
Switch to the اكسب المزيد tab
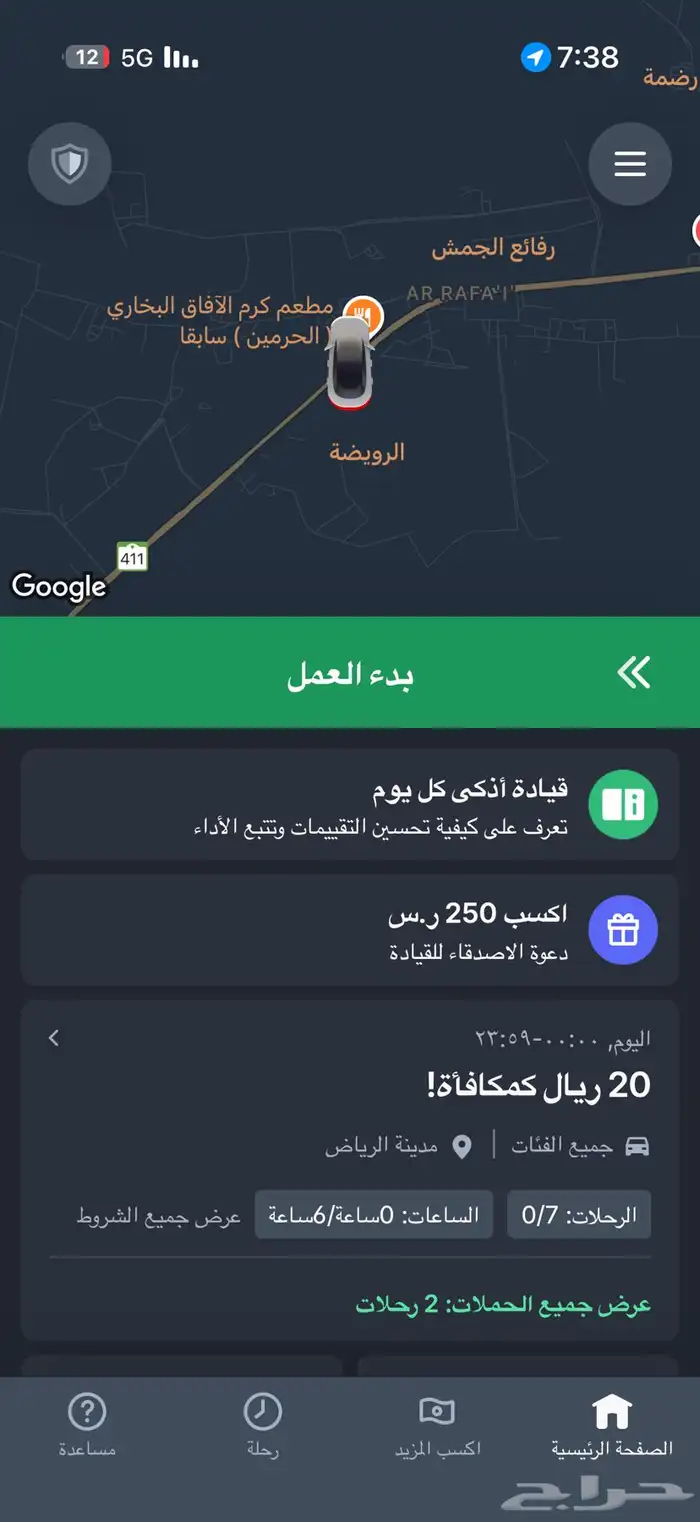click(x=438, y=1427)
